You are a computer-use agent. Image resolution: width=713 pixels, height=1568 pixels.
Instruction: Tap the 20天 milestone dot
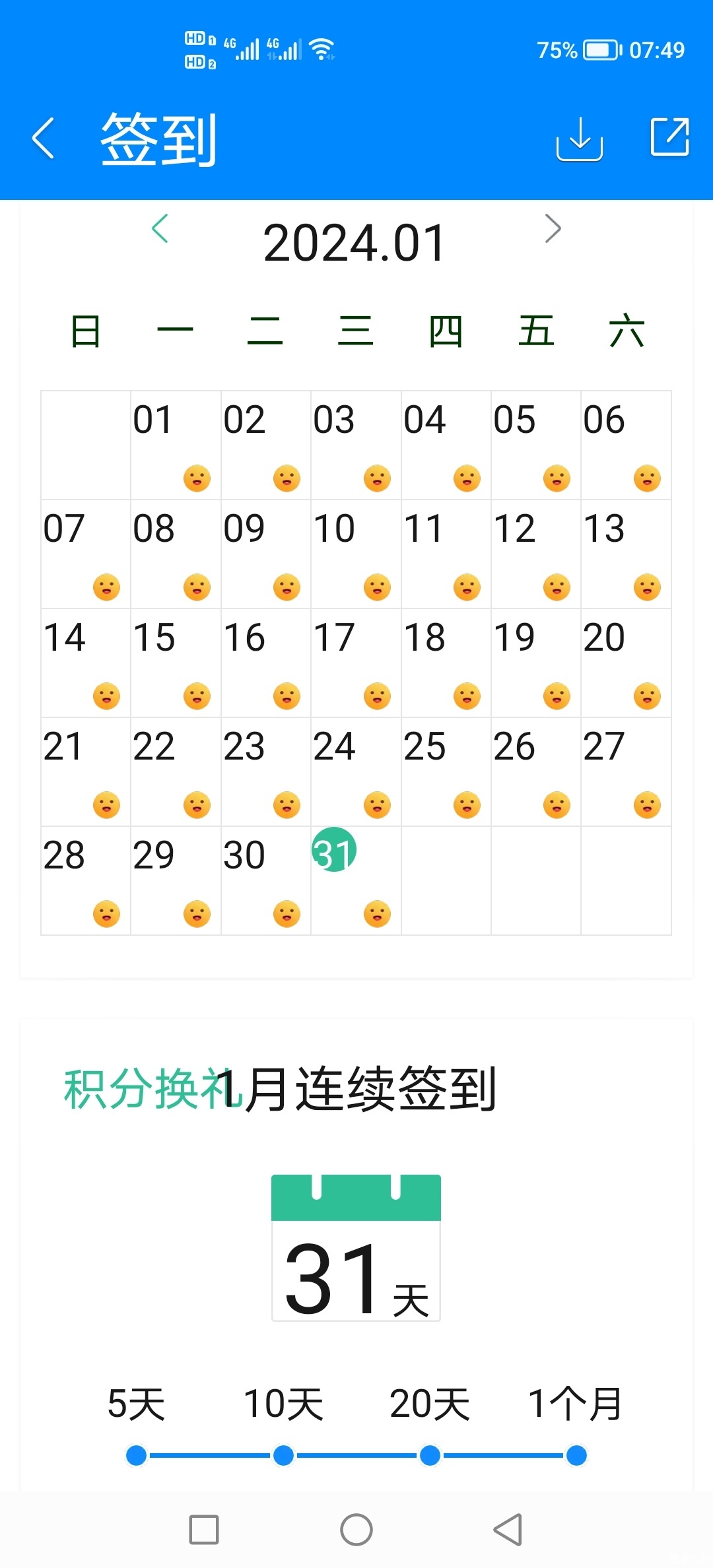pos(430,1455)
